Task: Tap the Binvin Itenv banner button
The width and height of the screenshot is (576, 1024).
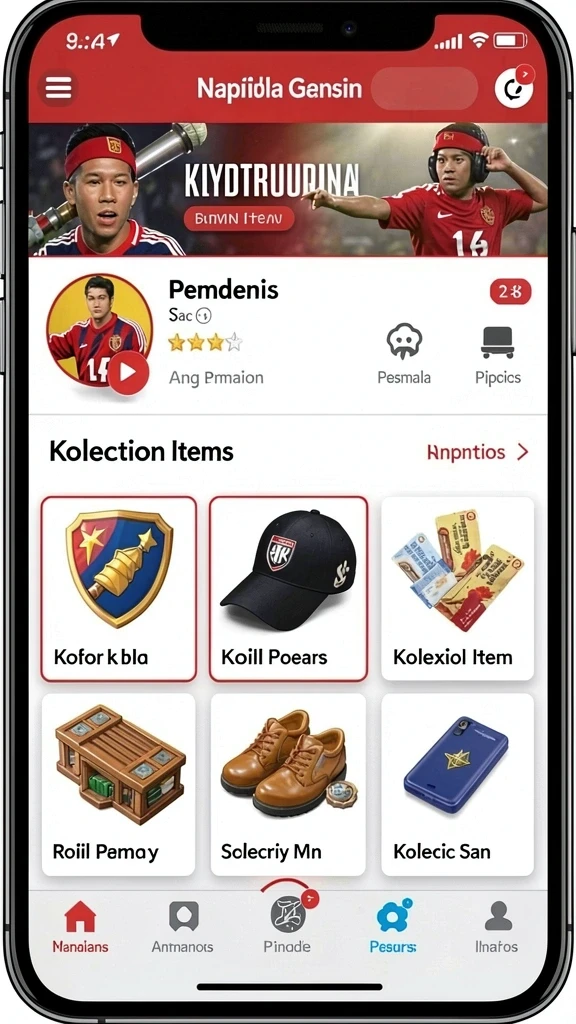Action: [x=238, y=219]
